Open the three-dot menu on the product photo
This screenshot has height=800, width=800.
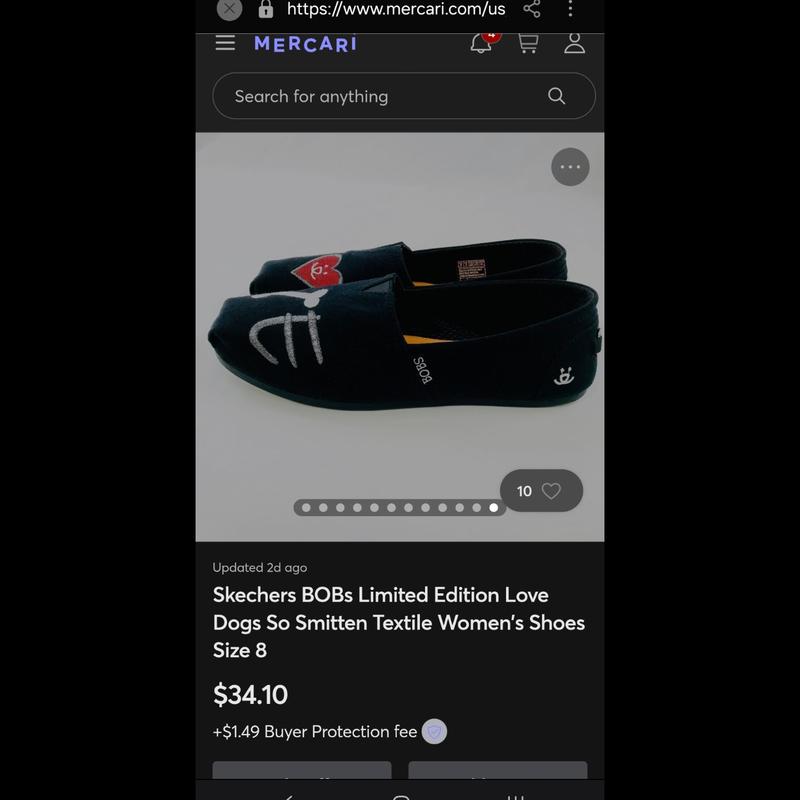570,167
